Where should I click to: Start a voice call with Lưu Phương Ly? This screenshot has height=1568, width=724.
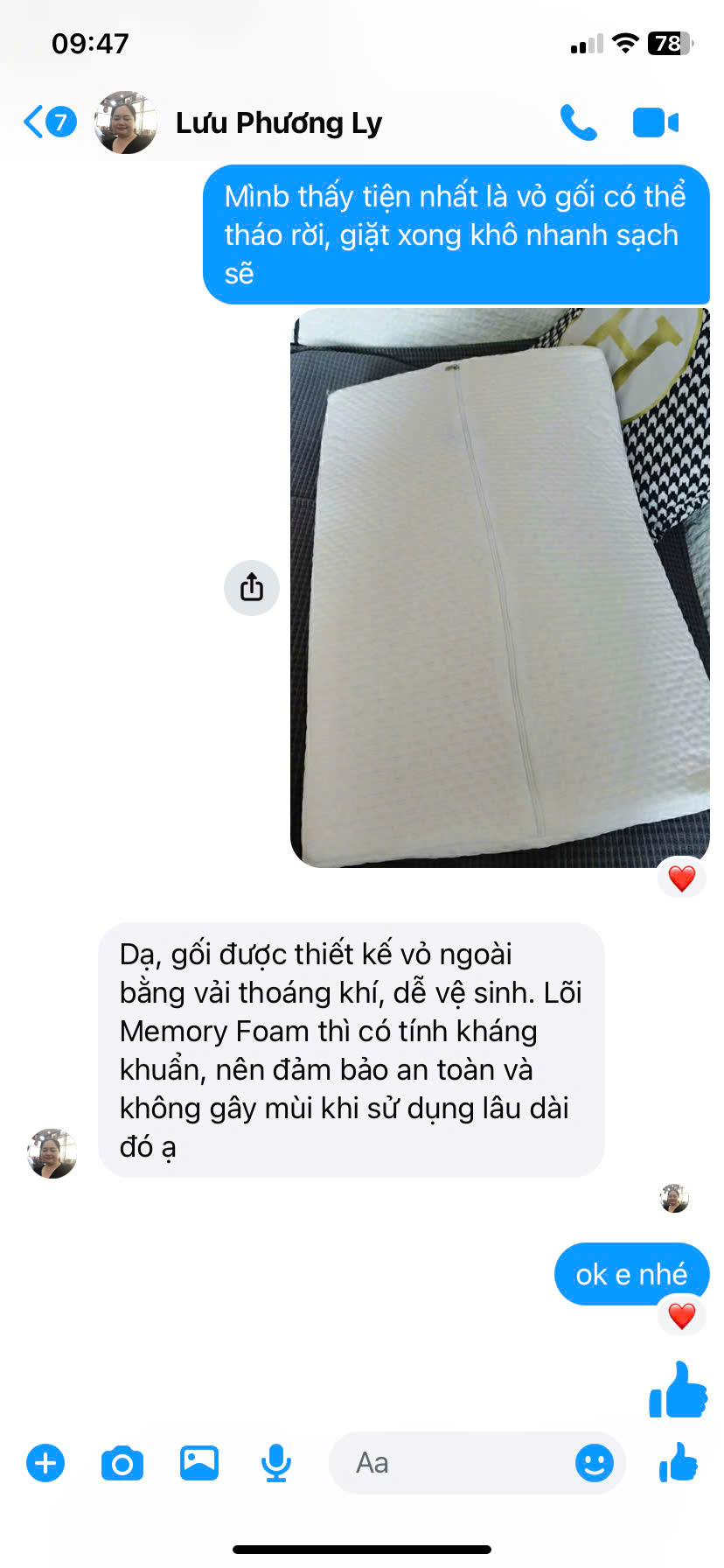pyautogui.click(x=578, y=122)
